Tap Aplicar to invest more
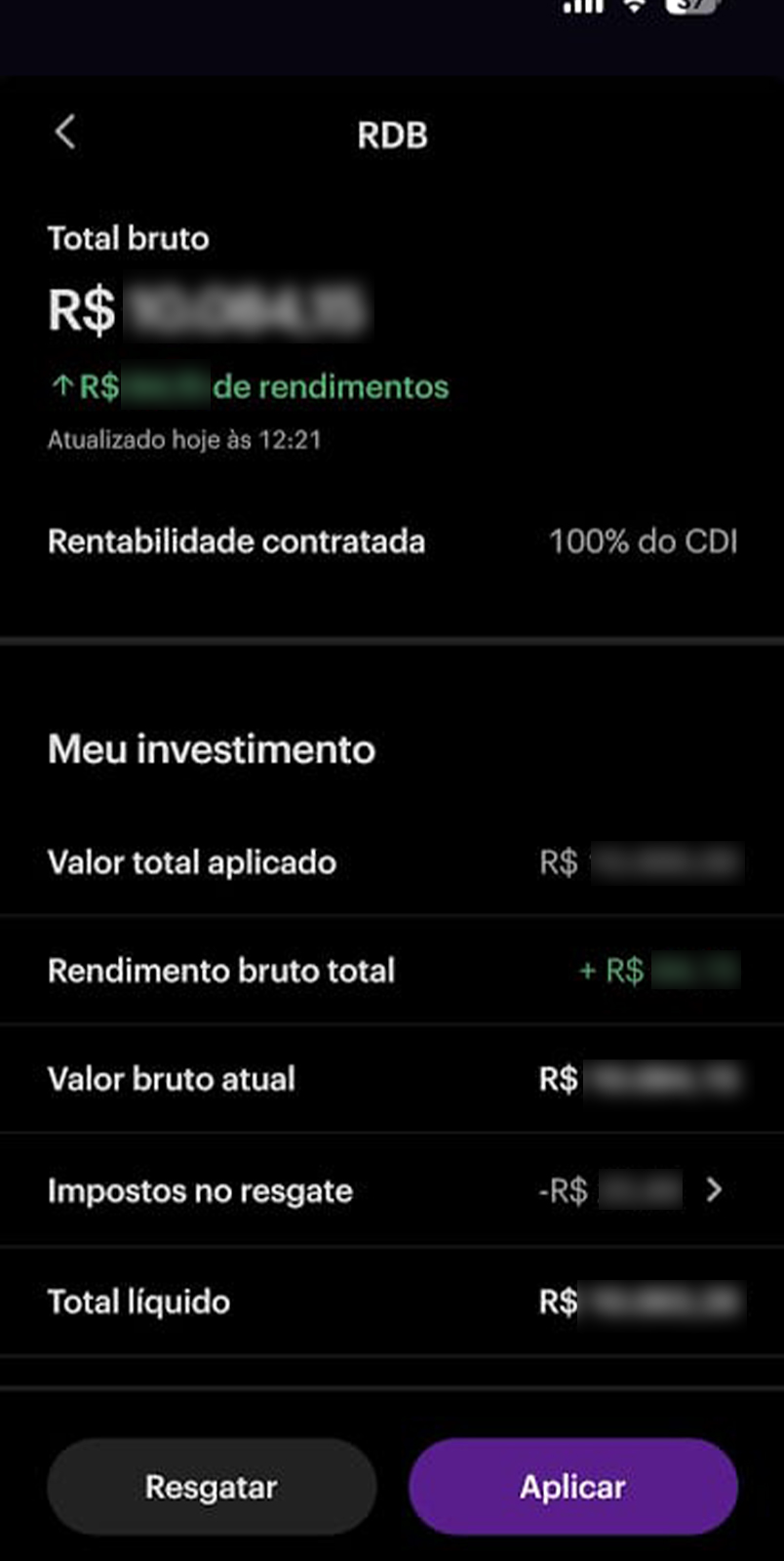784x1561 pixels. 572,1487
